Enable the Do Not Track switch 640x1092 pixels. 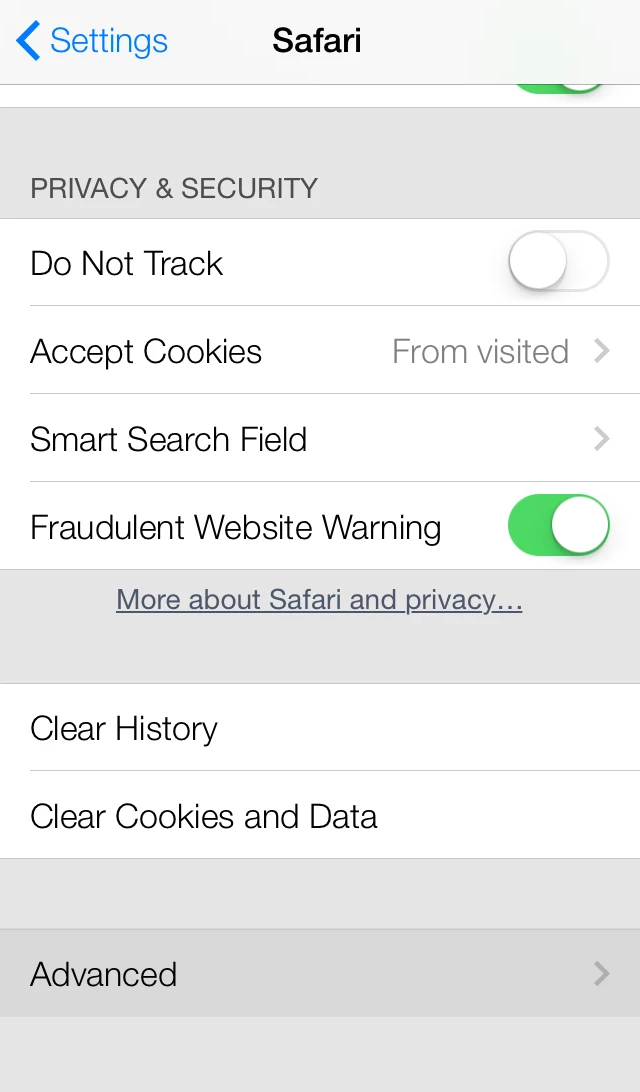click(x=558, y=262)
